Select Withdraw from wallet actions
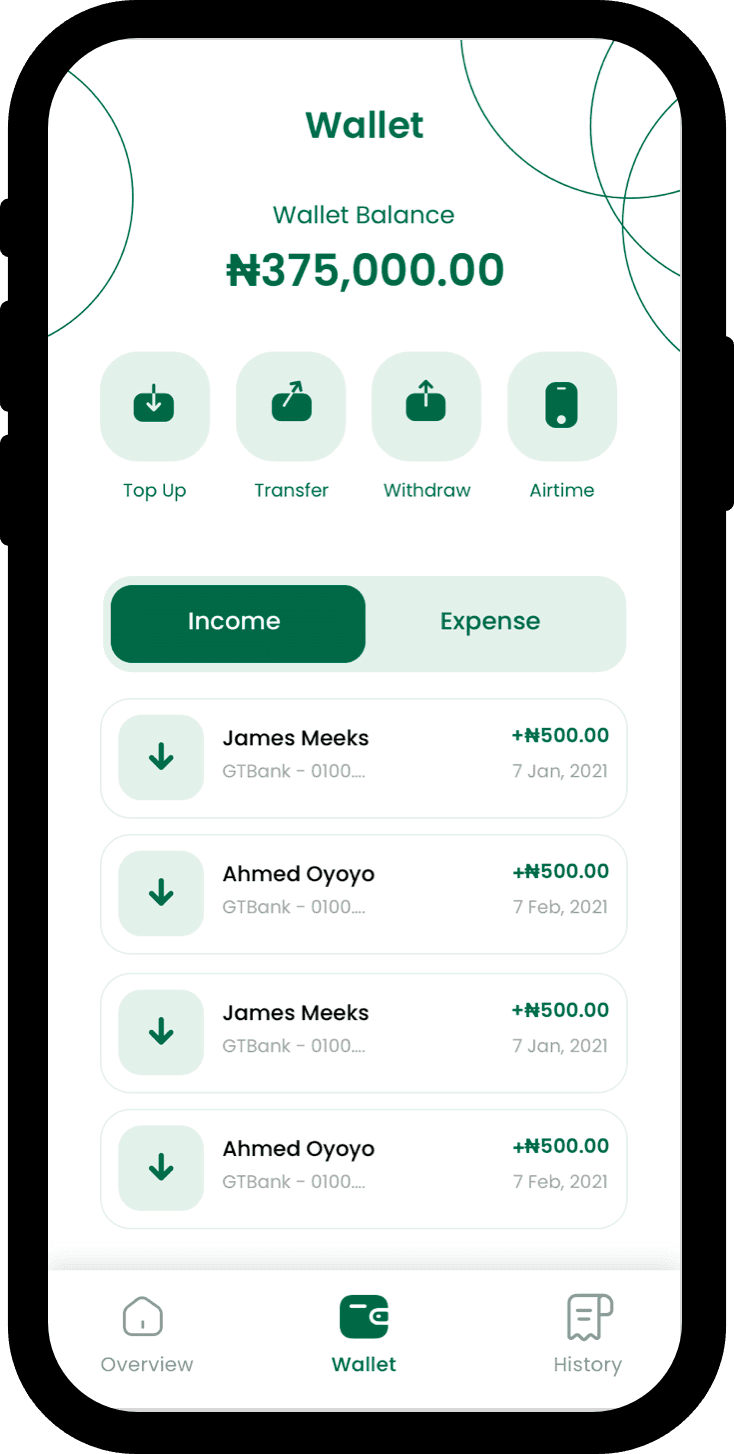 (x=427, y=406)
